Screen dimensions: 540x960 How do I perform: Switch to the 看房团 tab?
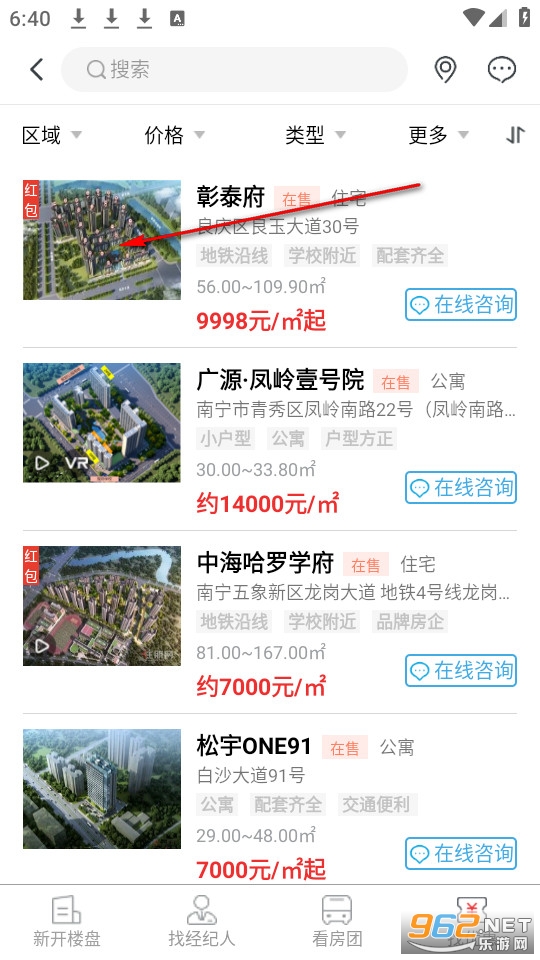pyautogui.click(x=337, y=921)
